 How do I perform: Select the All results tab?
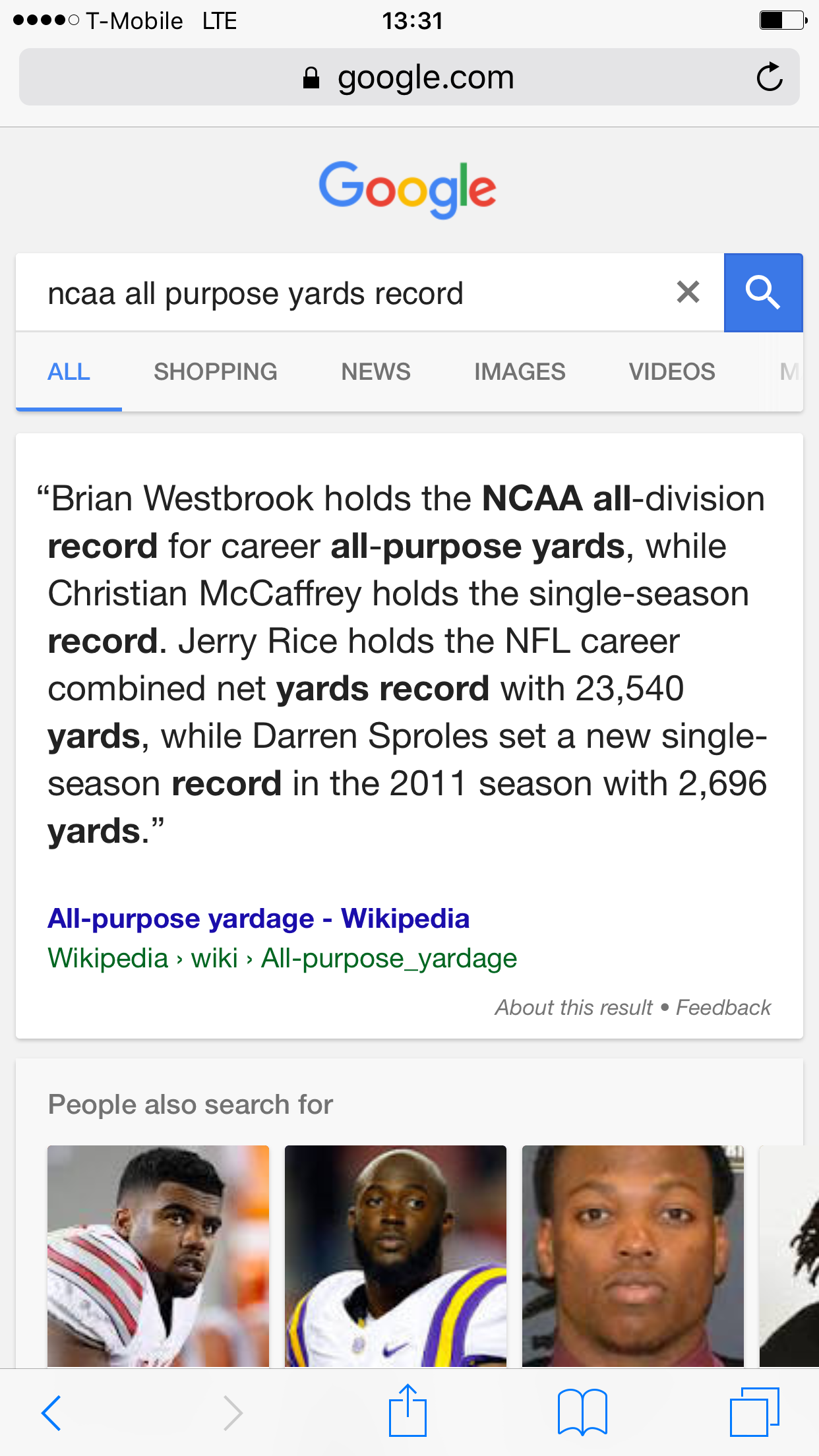(x=69, y=372)
